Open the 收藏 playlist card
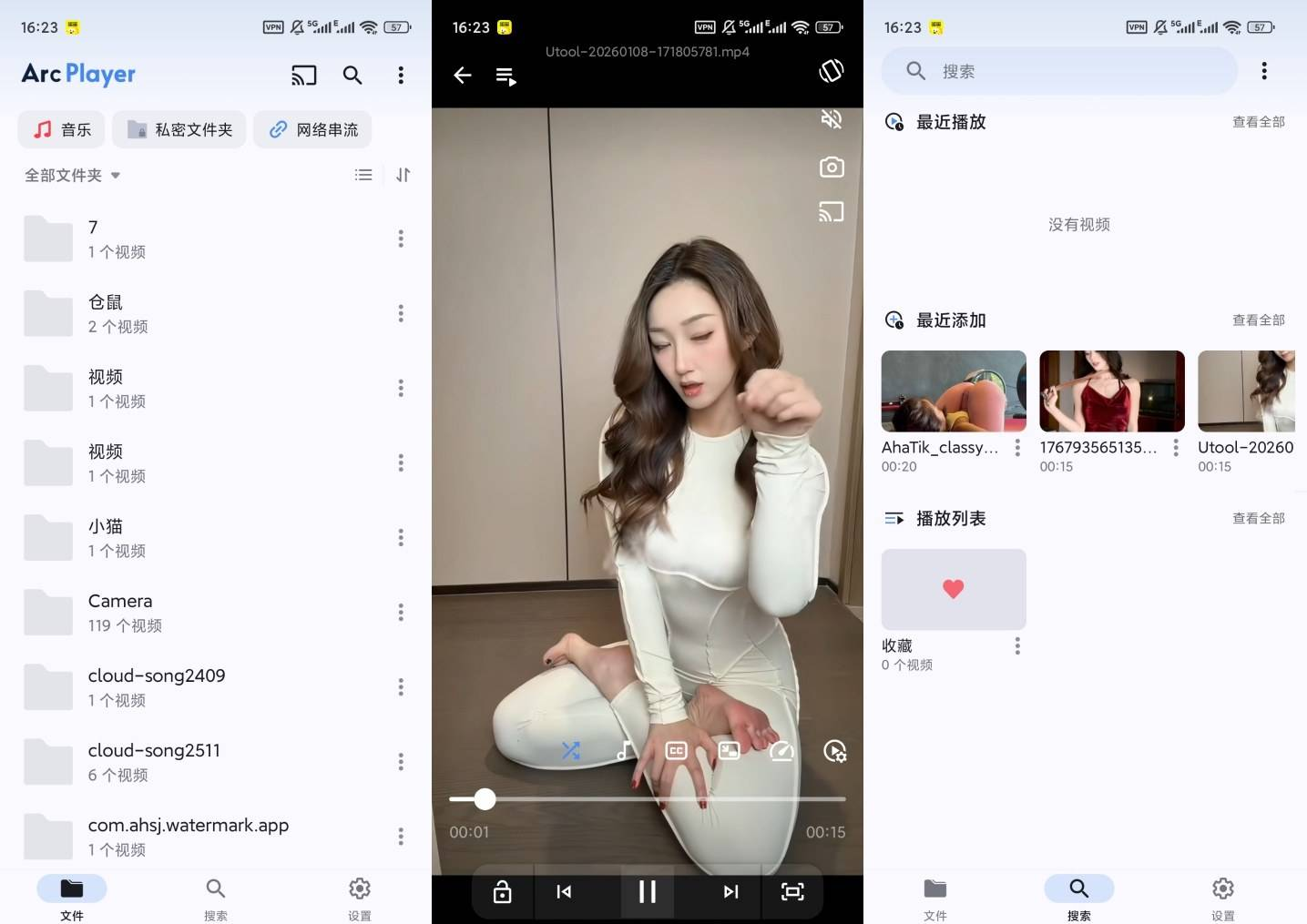 (954, 589)
